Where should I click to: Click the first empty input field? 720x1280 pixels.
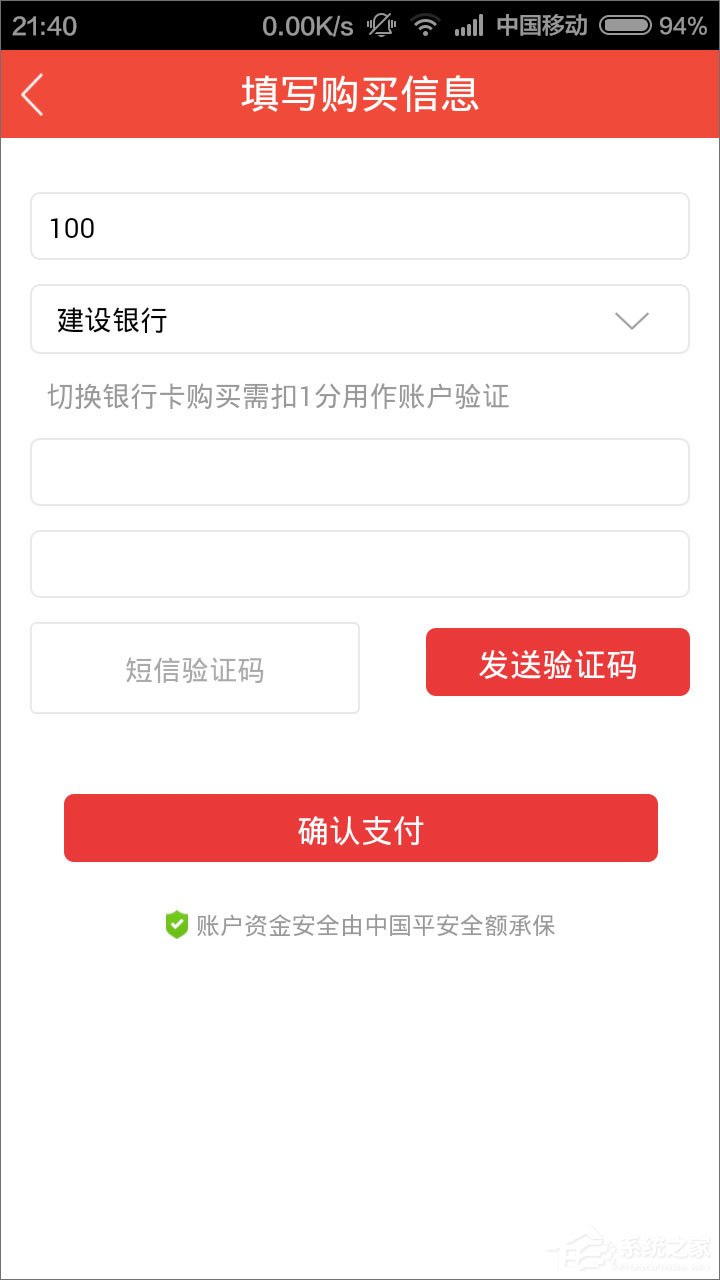(x=360, y=472)
